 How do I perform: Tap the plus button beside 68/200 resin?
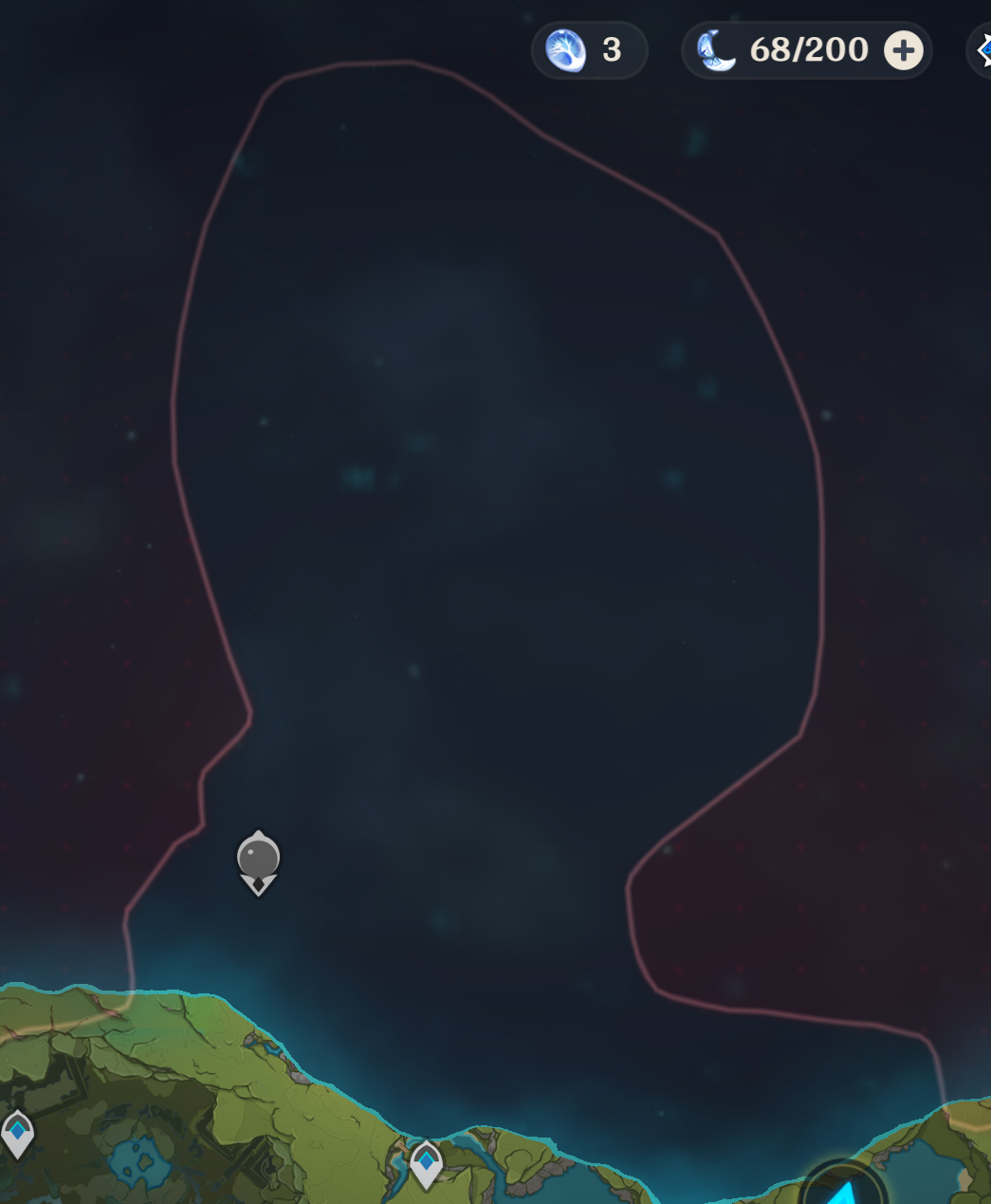pyautogui.click(x=903, y=50)
